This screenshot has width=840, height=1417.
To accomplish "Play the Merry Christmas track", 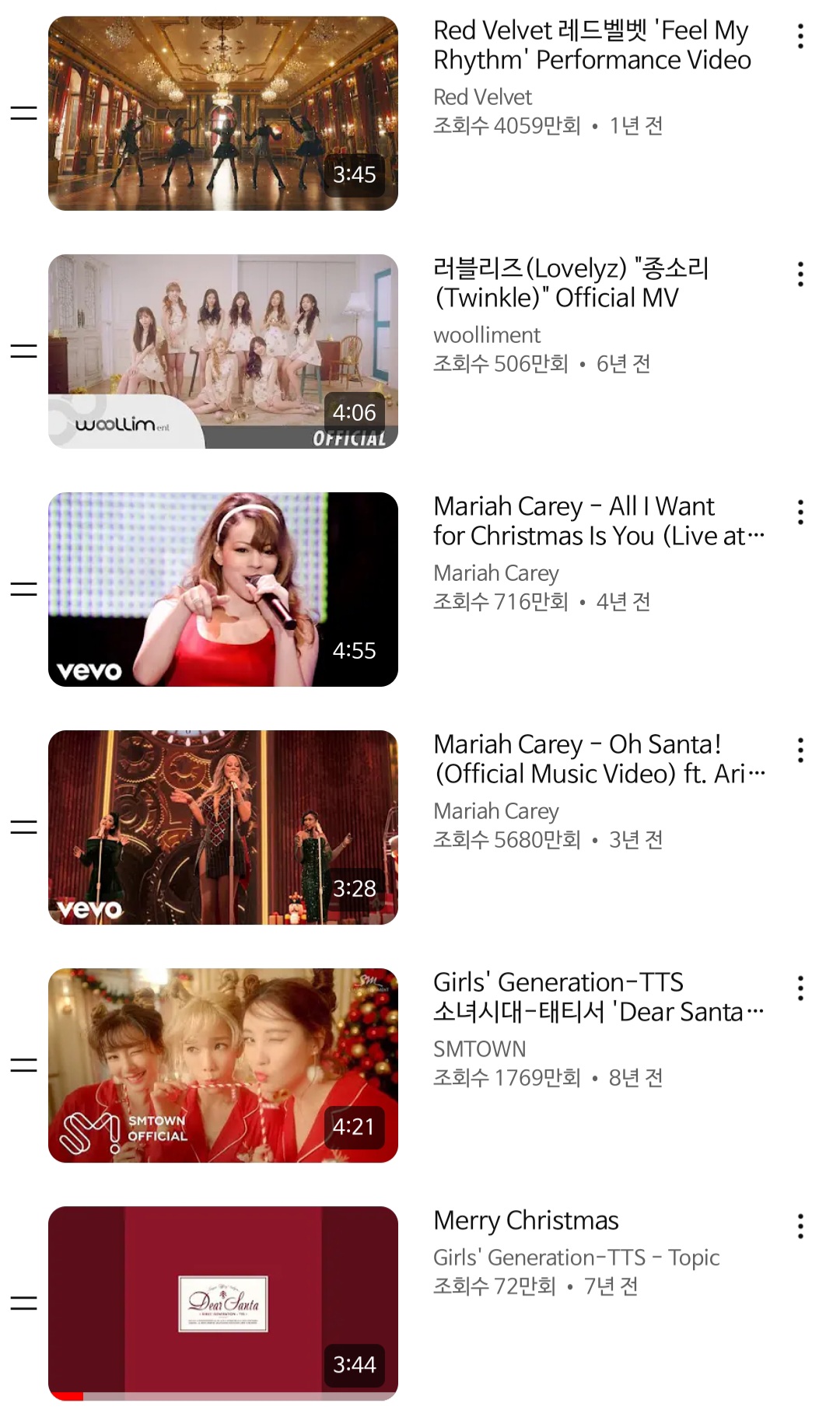I will coord(223,1303).
